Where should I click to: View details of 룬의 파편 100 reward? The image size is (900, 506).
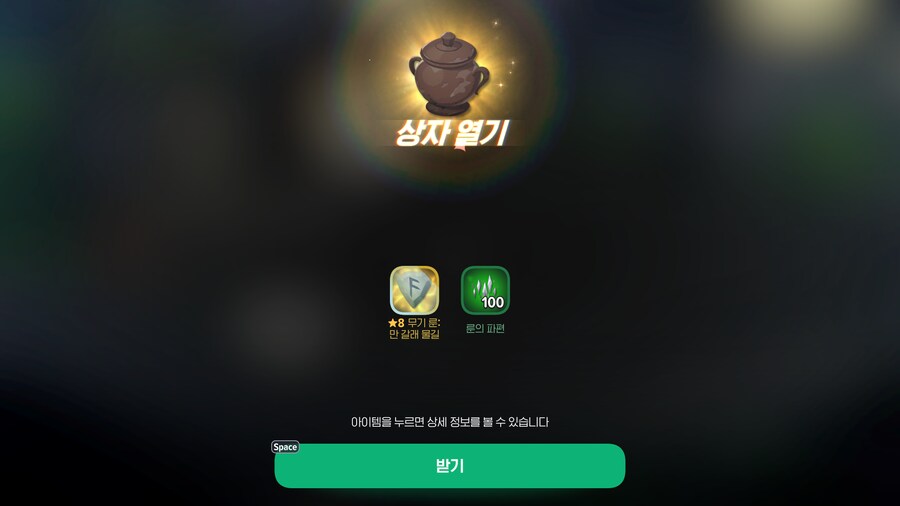[485, 291]
